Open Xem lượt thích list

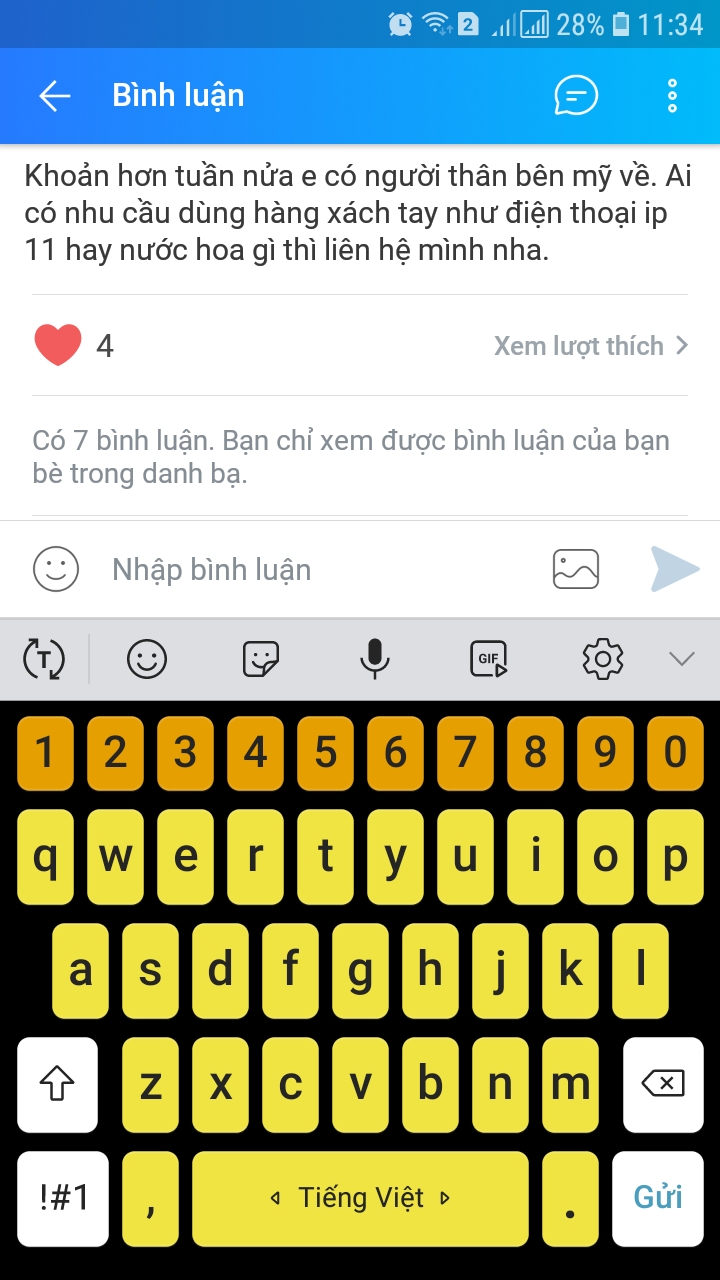pos(590,346)
